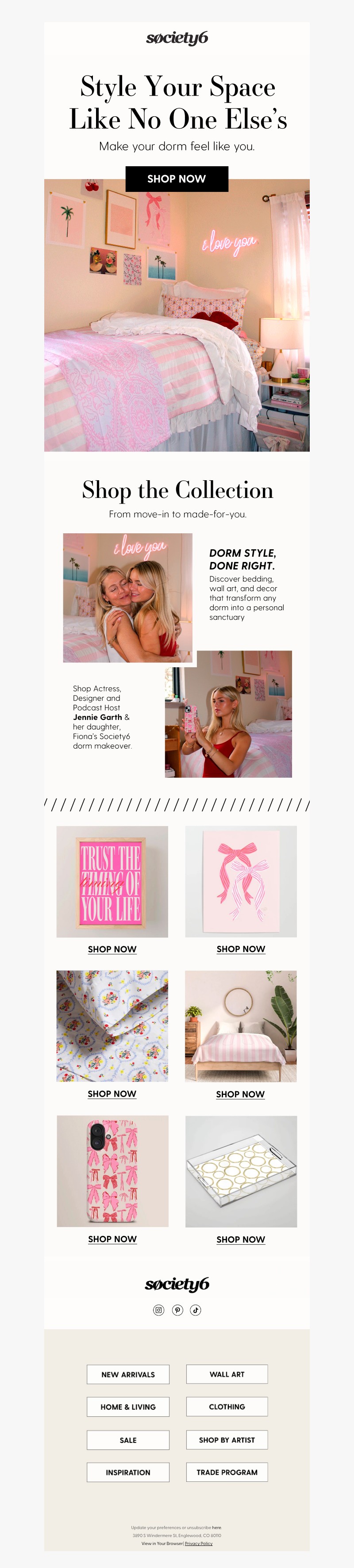Open the Trade Program page
This screenshot has width=354, height=1568.
(x=227, y=1472)
